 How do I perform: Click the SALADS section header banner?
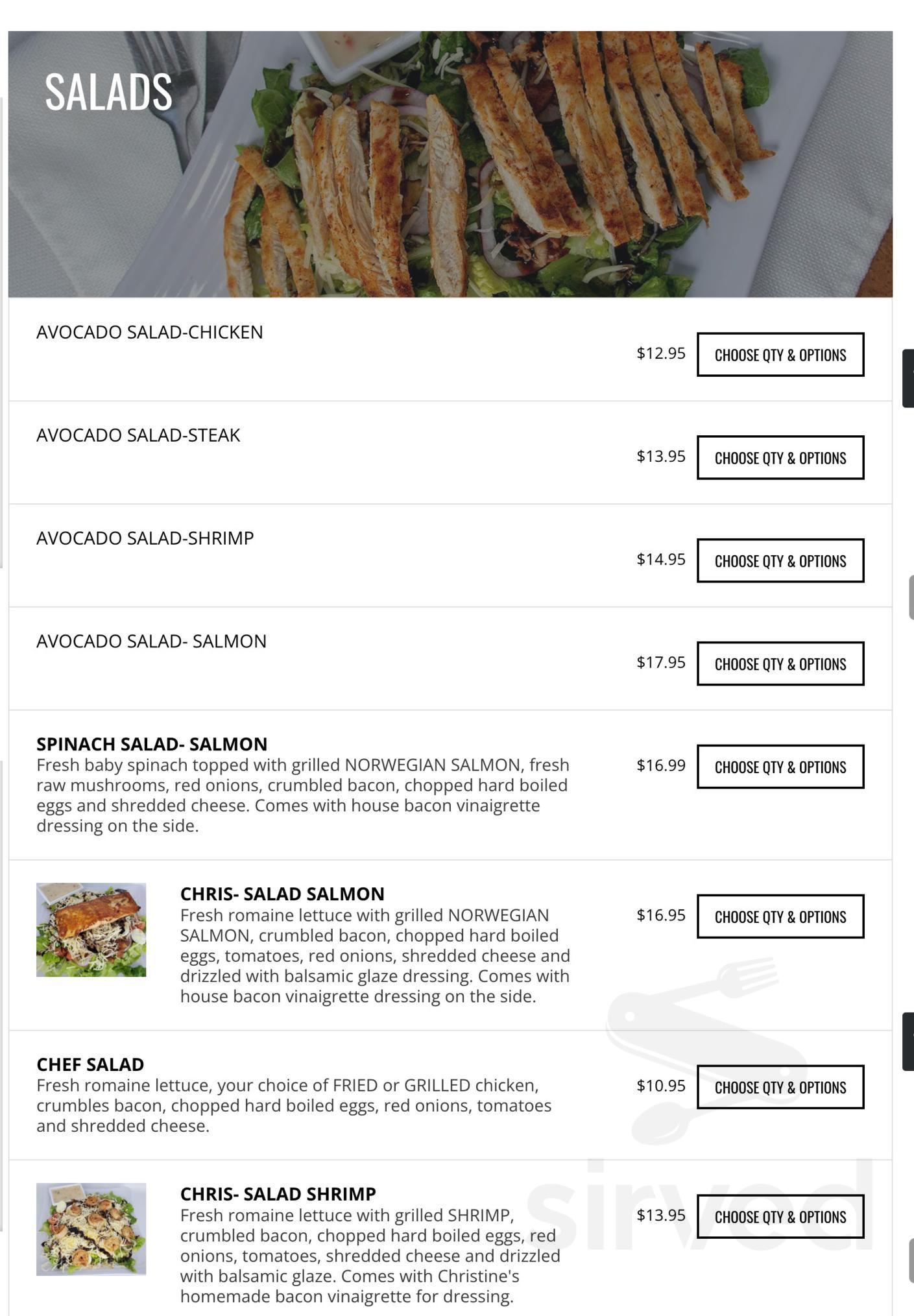coord(107,92)
